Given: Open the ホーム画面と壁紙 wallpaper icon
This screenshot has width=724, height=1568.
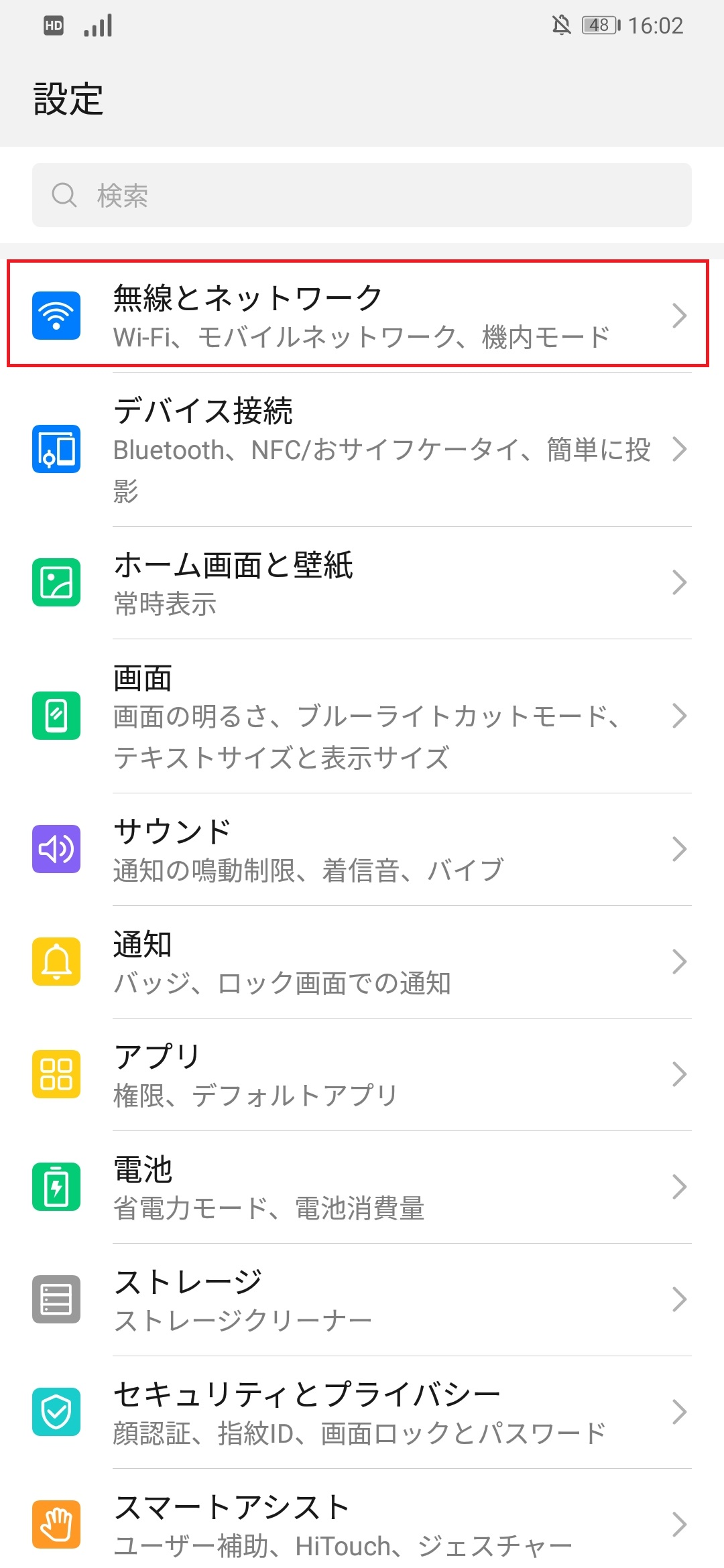Looking at the screenshot, I should tap(57, 582).
